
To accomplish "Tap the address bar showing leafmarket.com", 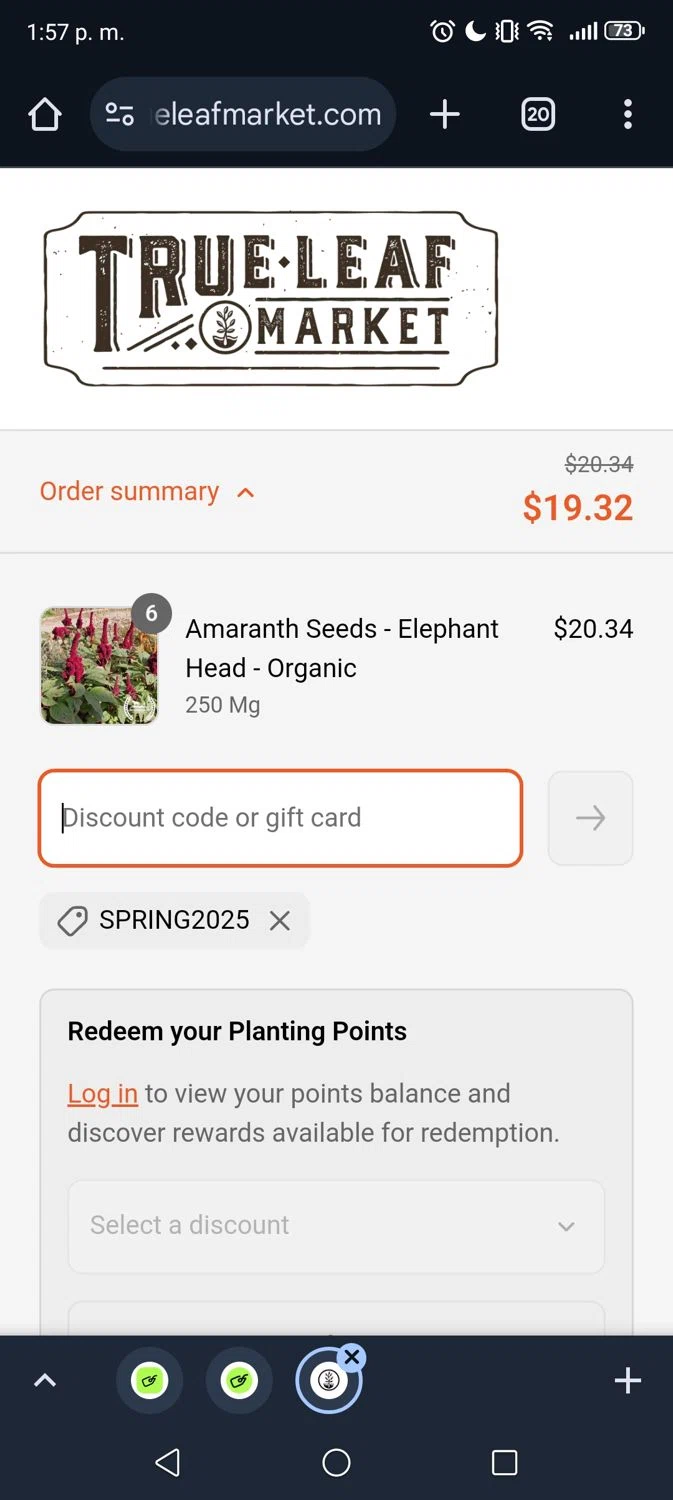I will click(x=243, y=115).
